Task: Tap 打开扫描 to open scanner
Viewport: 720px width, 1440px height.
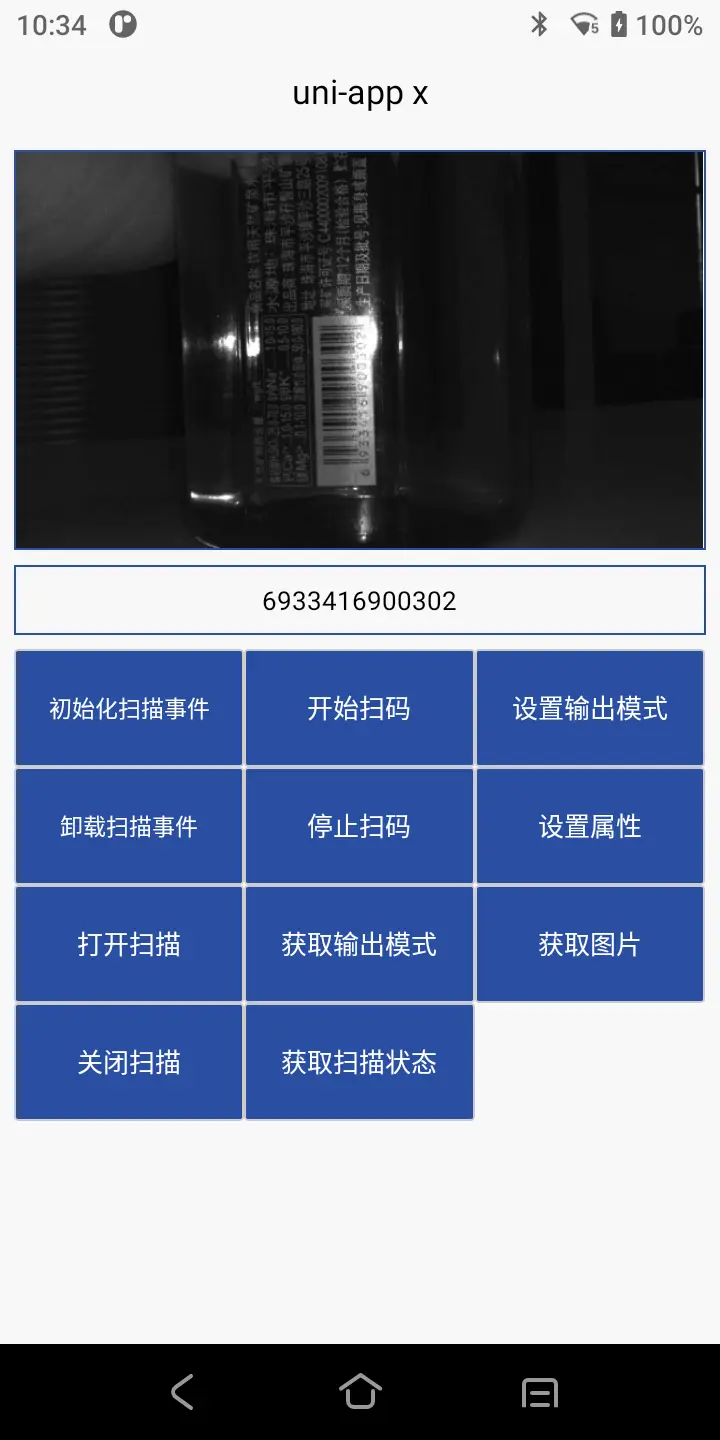Action: tap(129, 944)
